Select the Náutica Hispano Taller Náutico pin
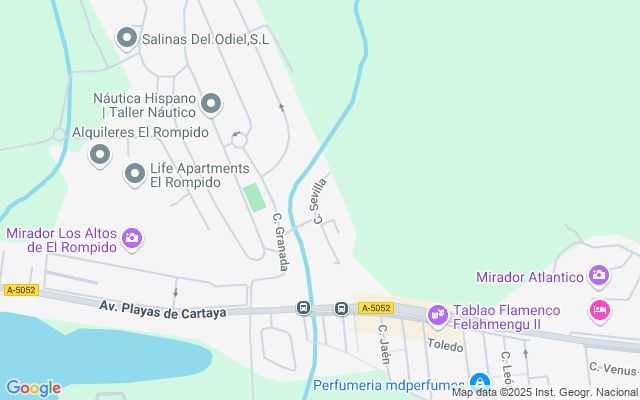Screen dimensions: 640x400 tap(211, 104)
